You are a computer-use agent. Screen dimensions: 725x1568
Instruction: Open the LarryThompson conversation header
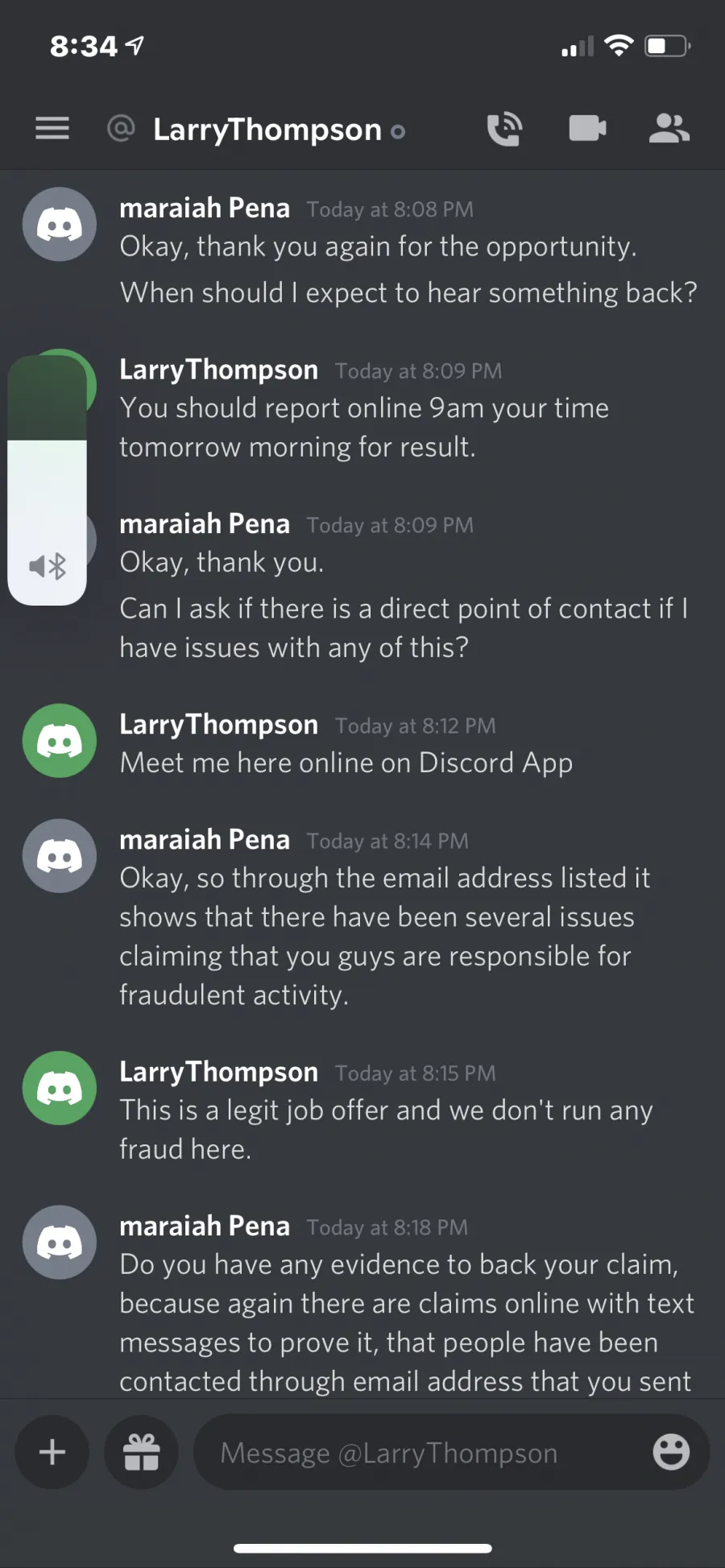pyautogui.click(x=267, y=130)
